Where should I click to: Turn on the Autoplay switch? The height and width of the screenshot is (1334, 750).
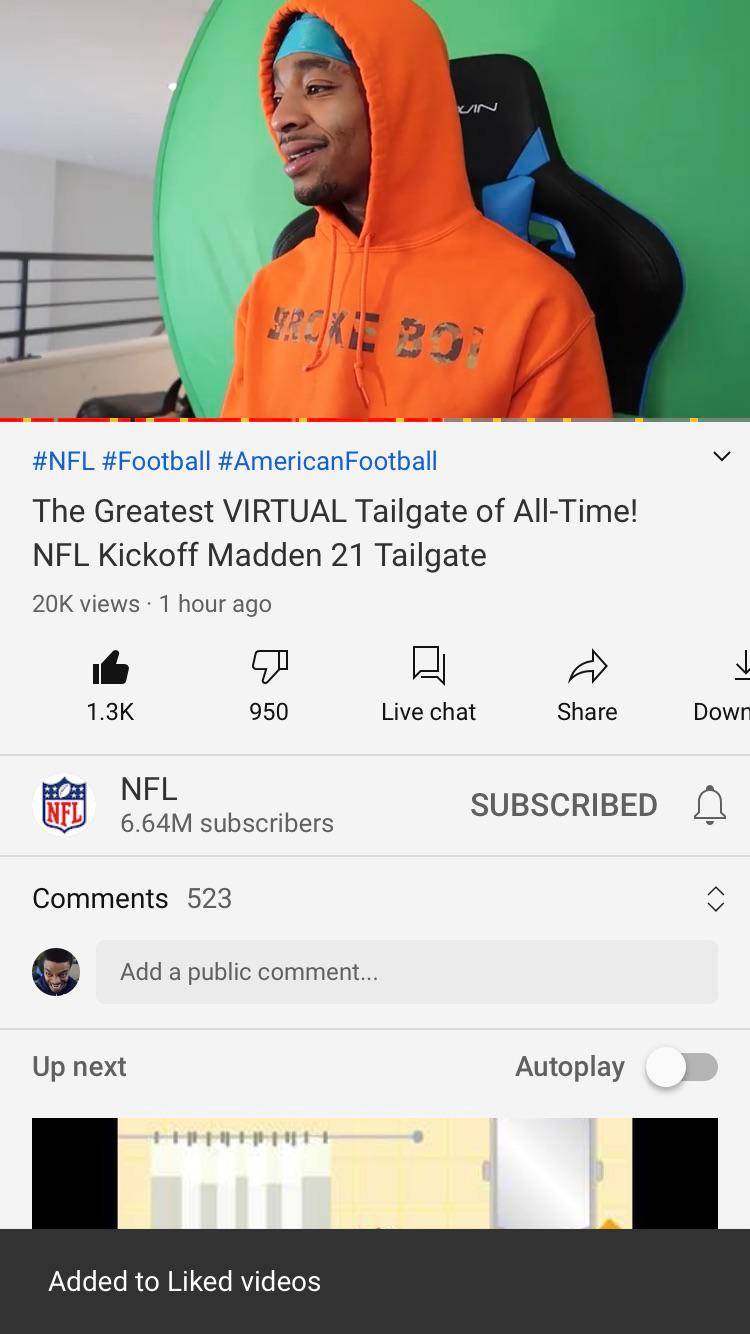click(x=682, y=1067)
